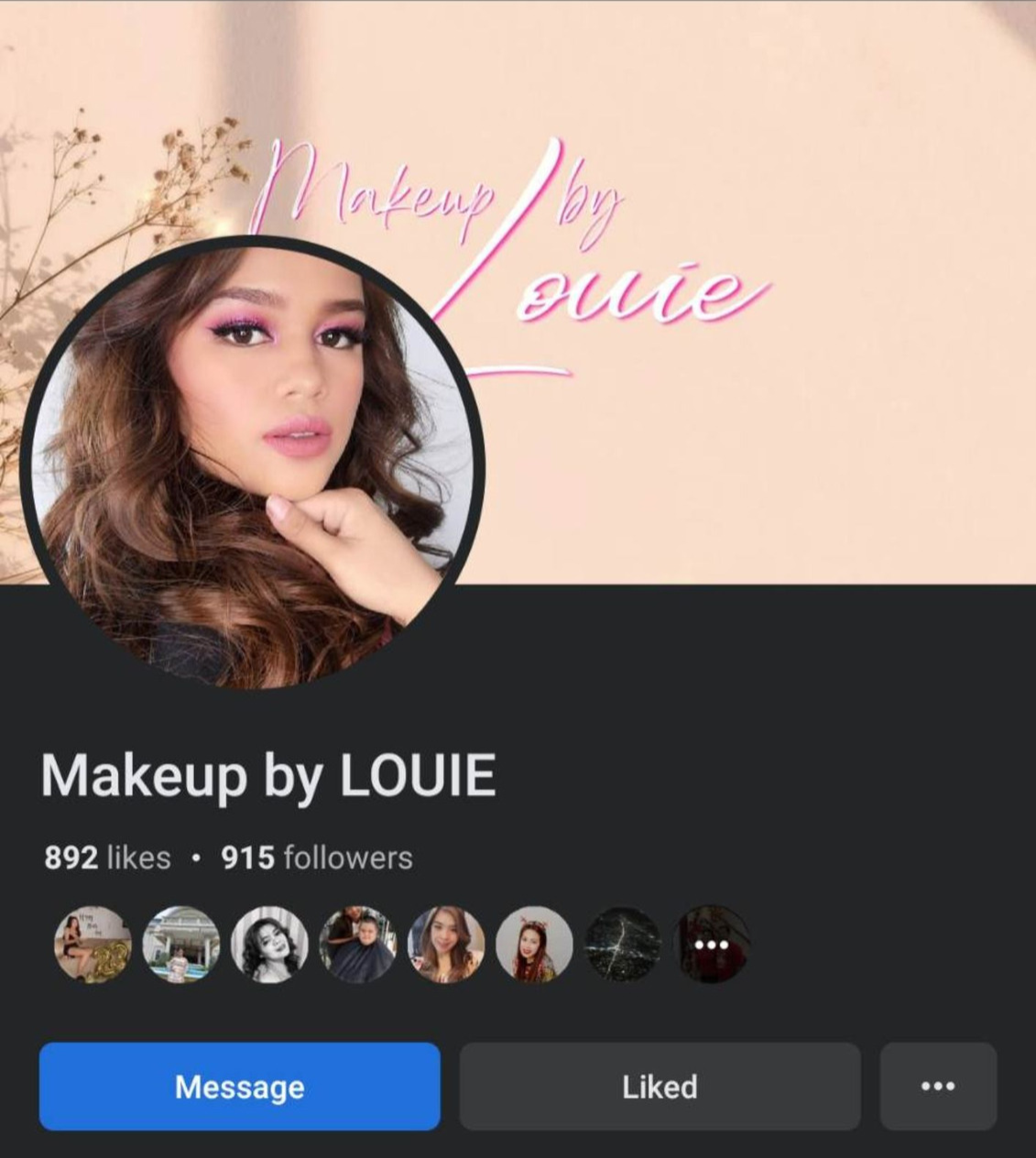Open the row of follower avatars
The width and height of the screenshot is (1036, 1158).
pos(401,945)
